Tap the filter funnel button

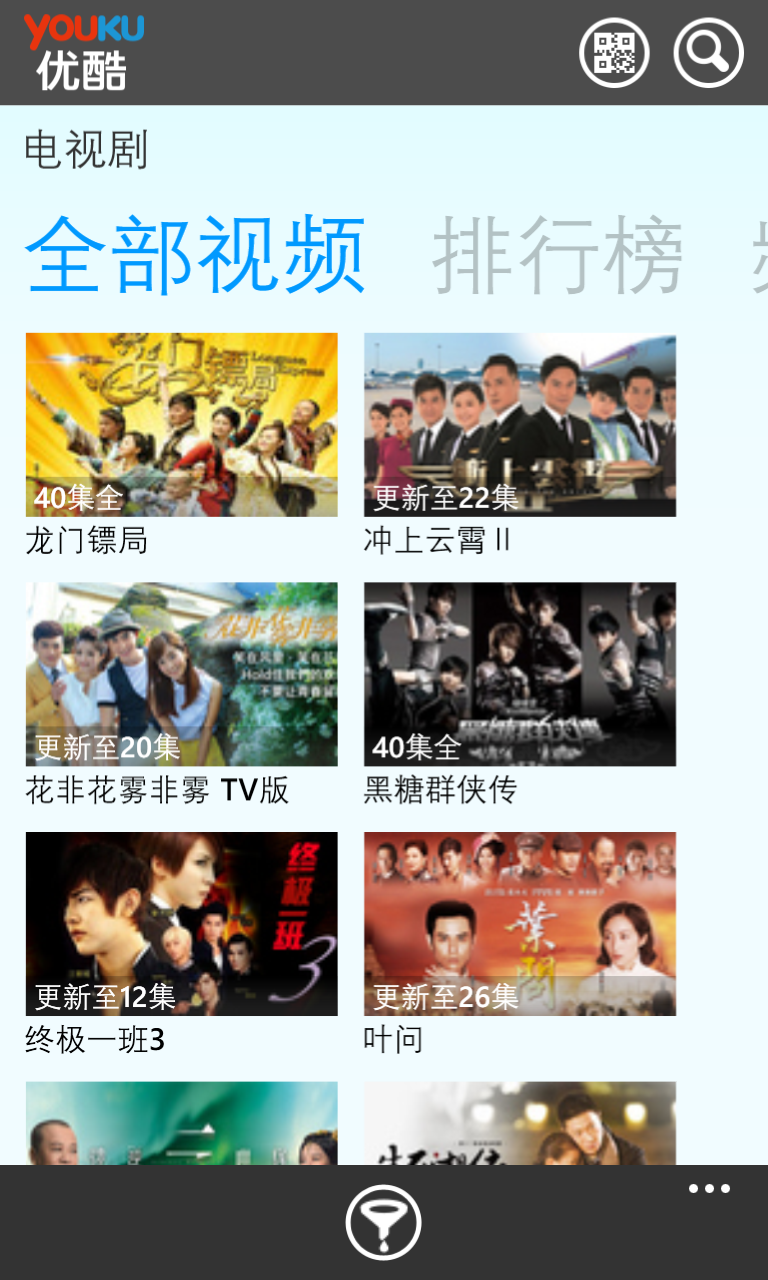click(384, 1222)
